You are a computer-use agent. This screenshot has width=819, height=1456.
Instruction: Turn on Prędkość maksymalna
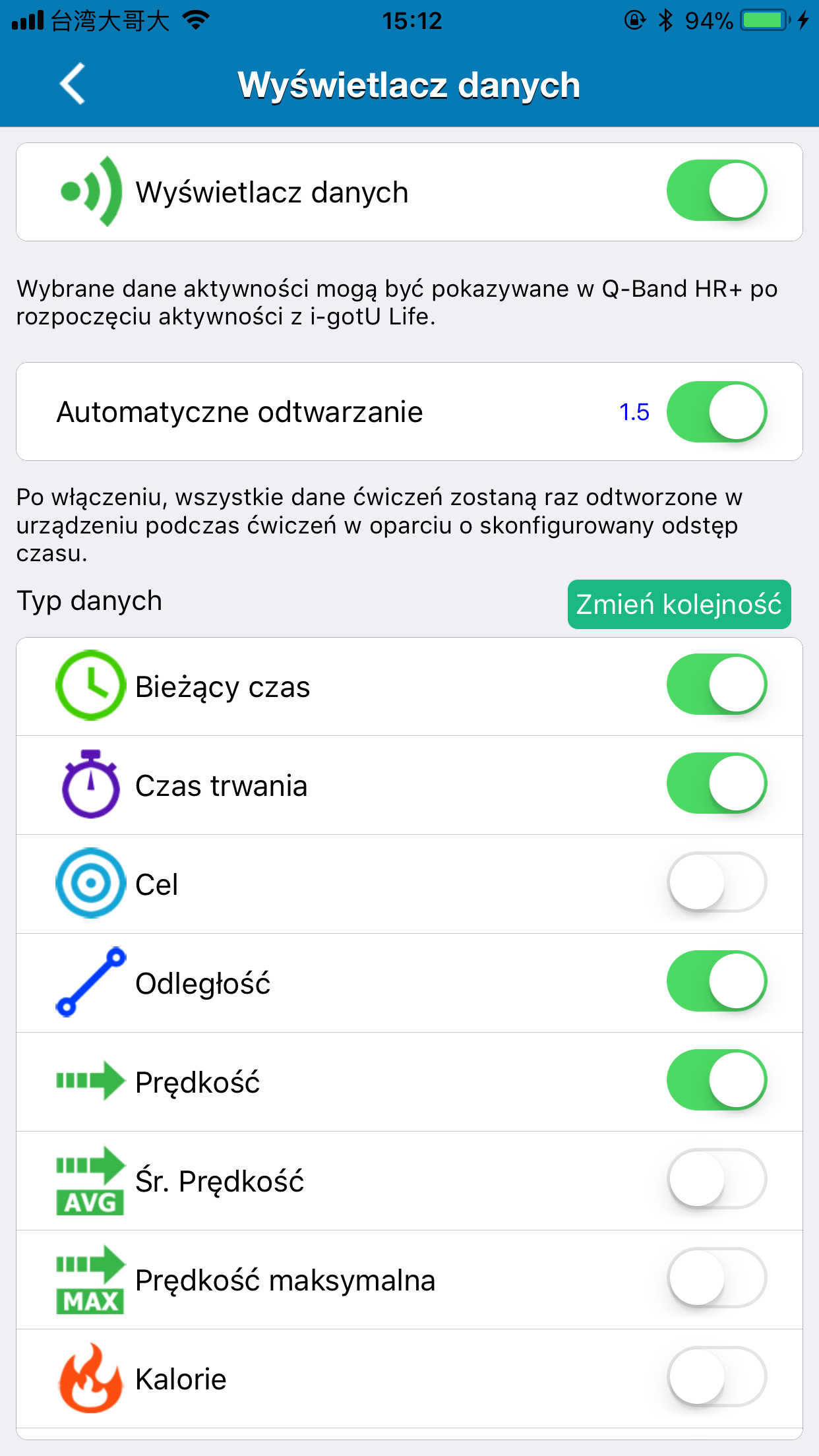[x=717, y=1279]
